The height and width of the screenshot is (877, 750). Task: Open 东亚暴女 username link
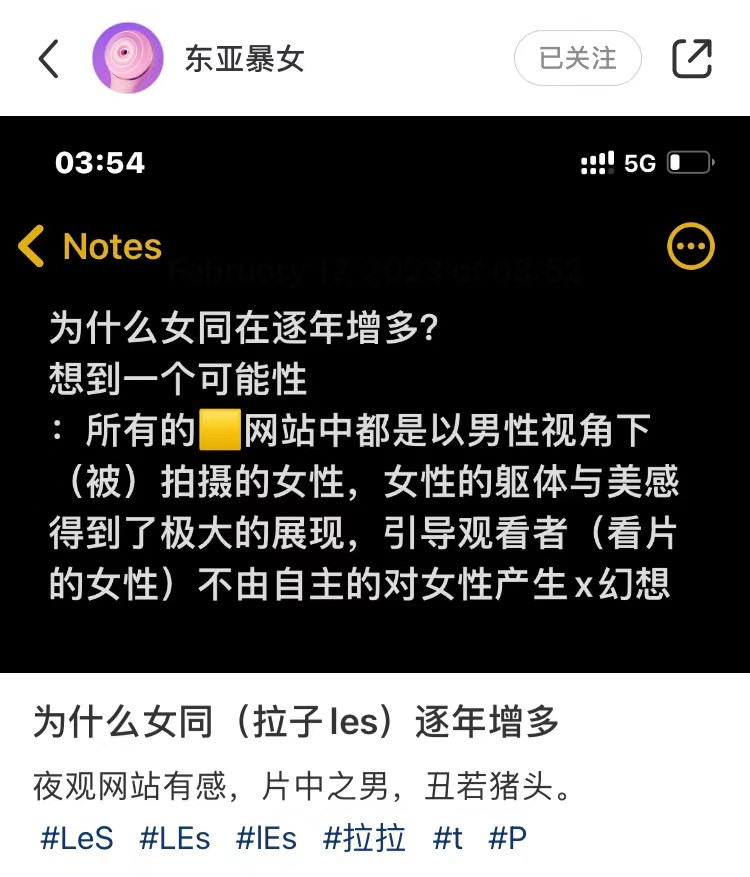[244, 58]
